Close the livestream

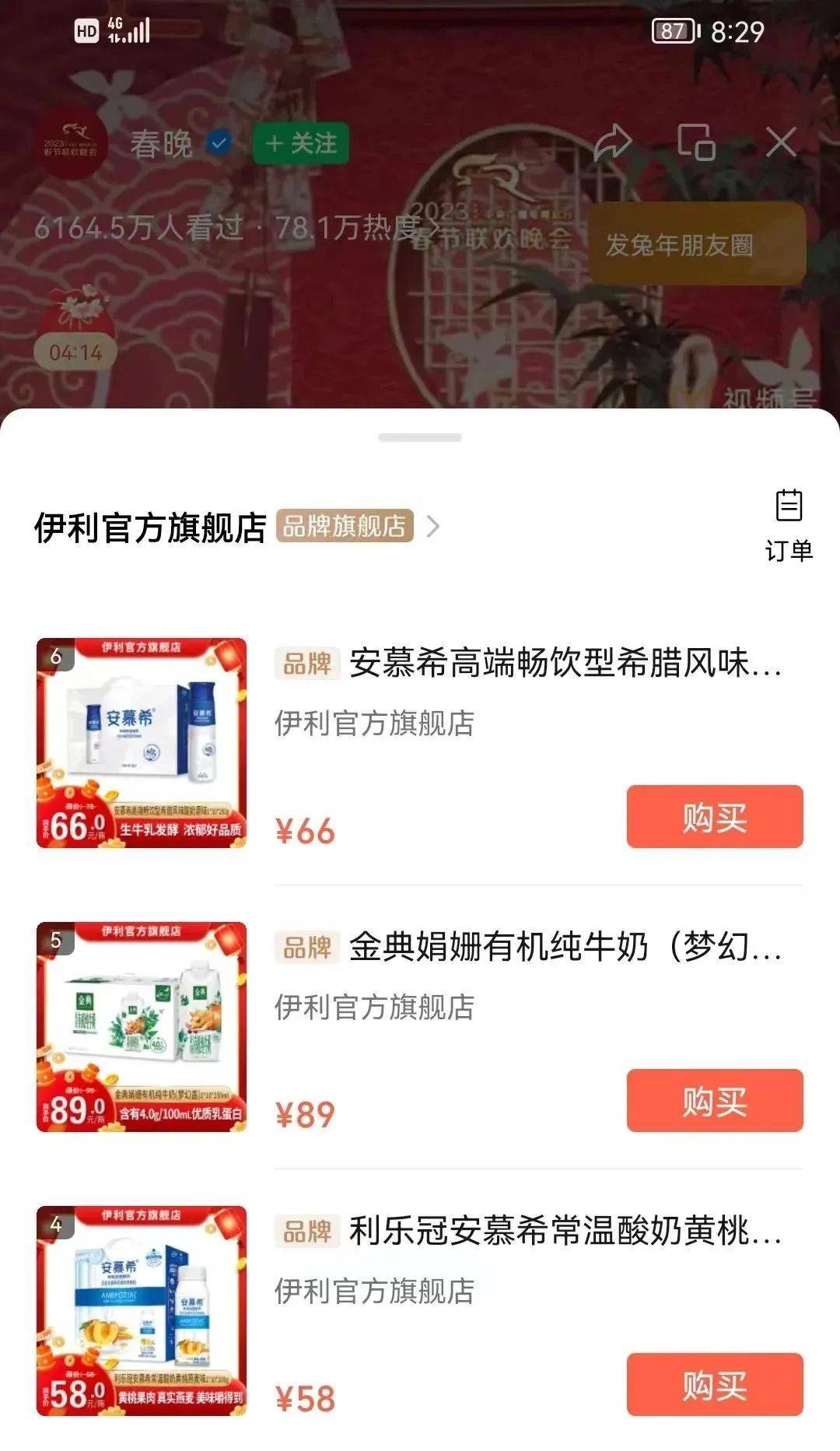pyautogui.click(x=780, y=142)
